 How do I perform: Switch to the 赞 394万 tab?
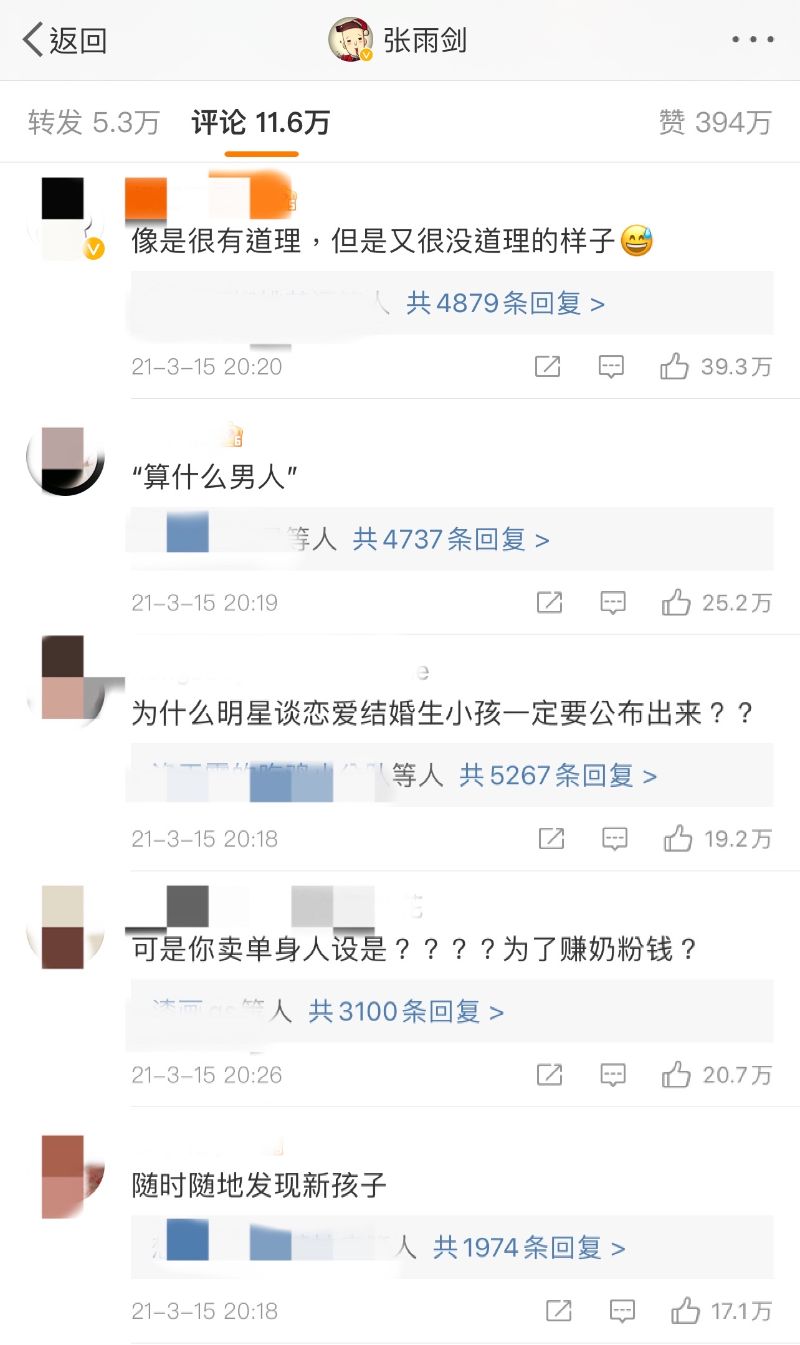click(715, 123)
